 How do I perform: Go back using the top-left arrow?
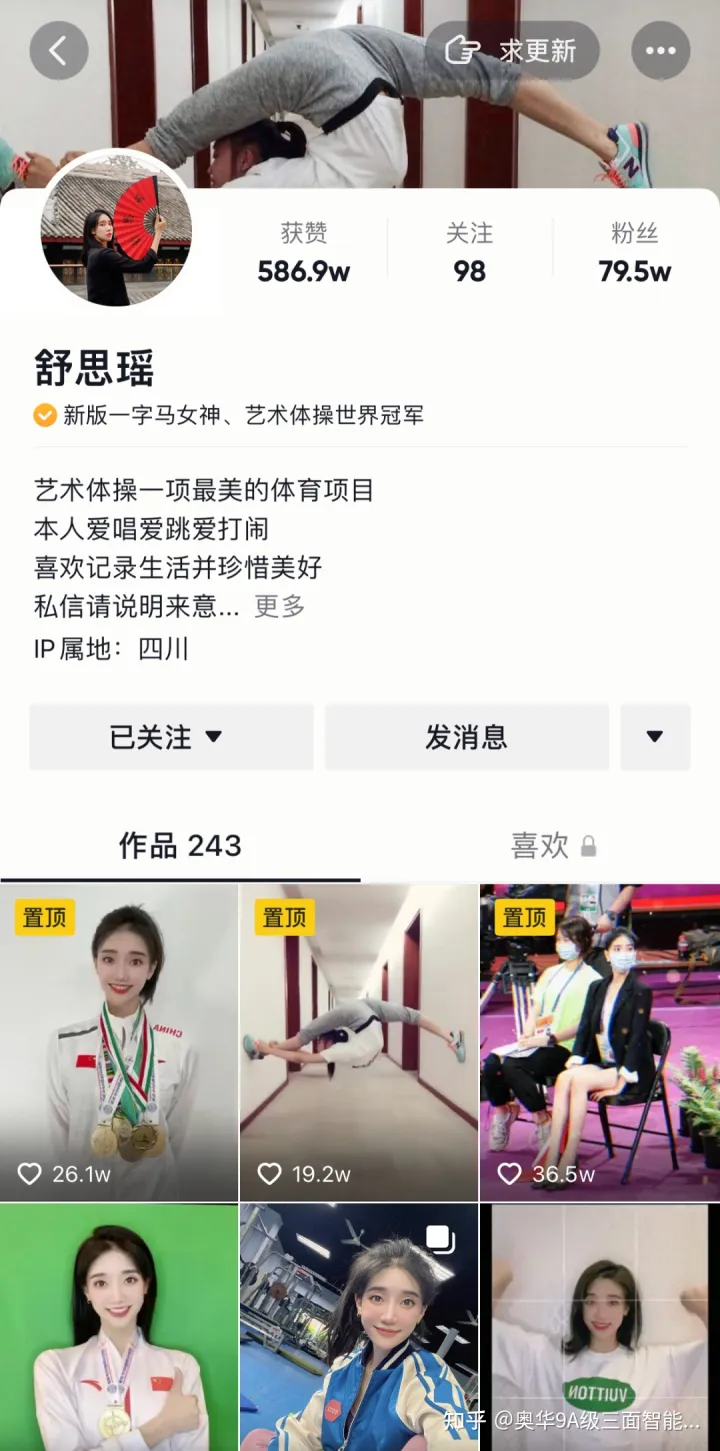(x=59, y=50)
